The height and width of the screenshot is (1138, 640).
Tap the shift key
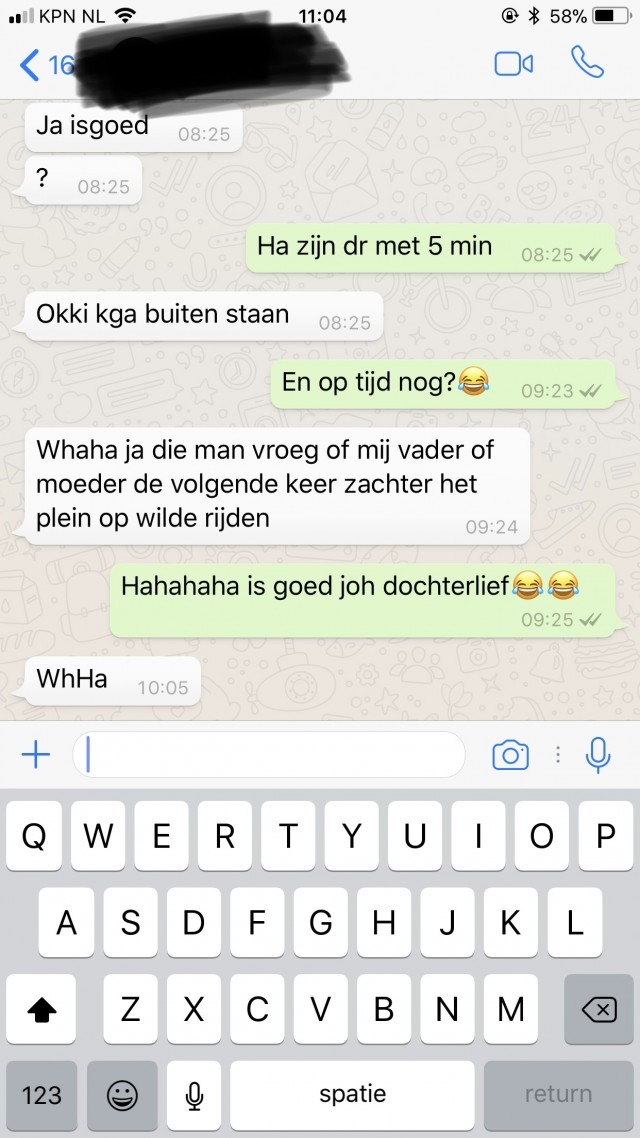41,1010
